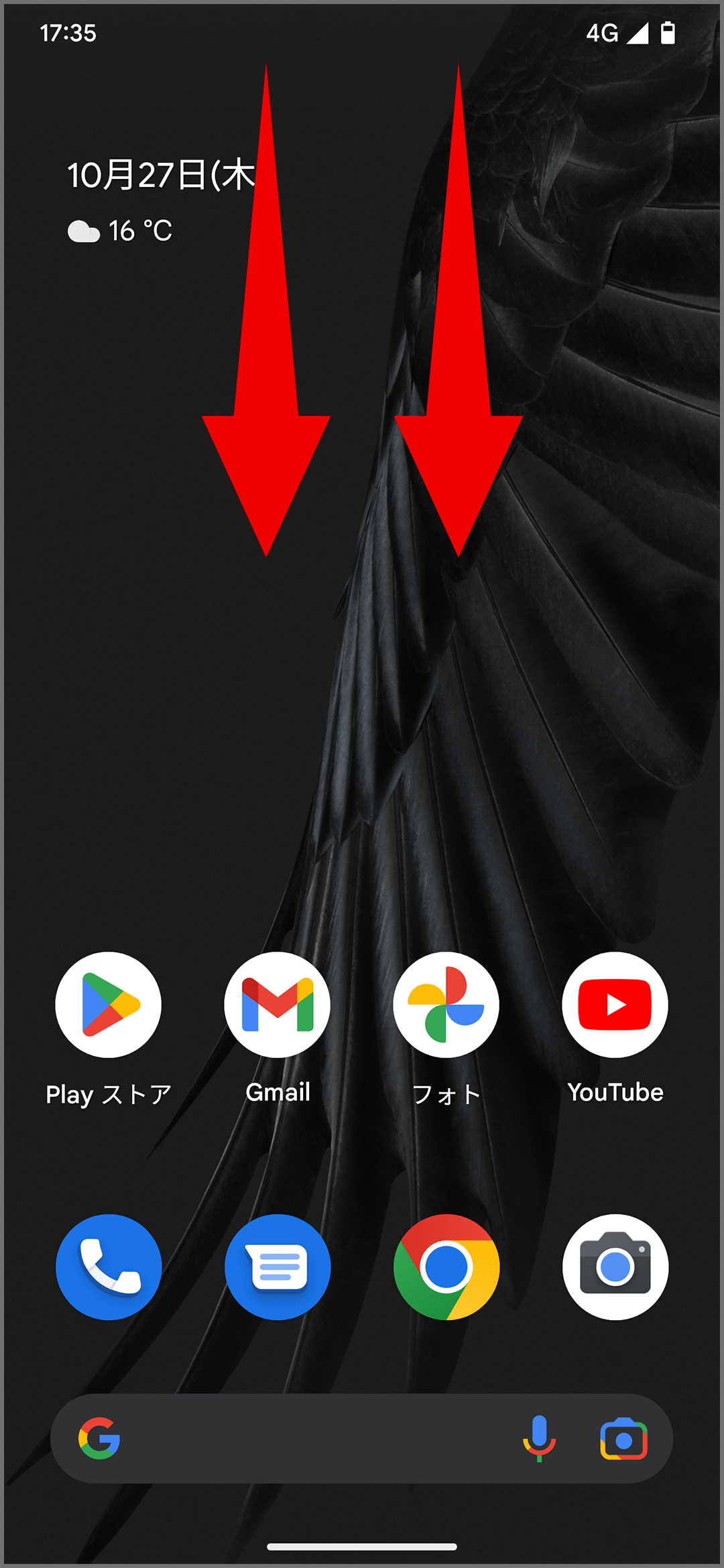The width and height of the screenshot is (724, 1568).
Task: Open the Play ストア app
Action: pos(109,1005)
